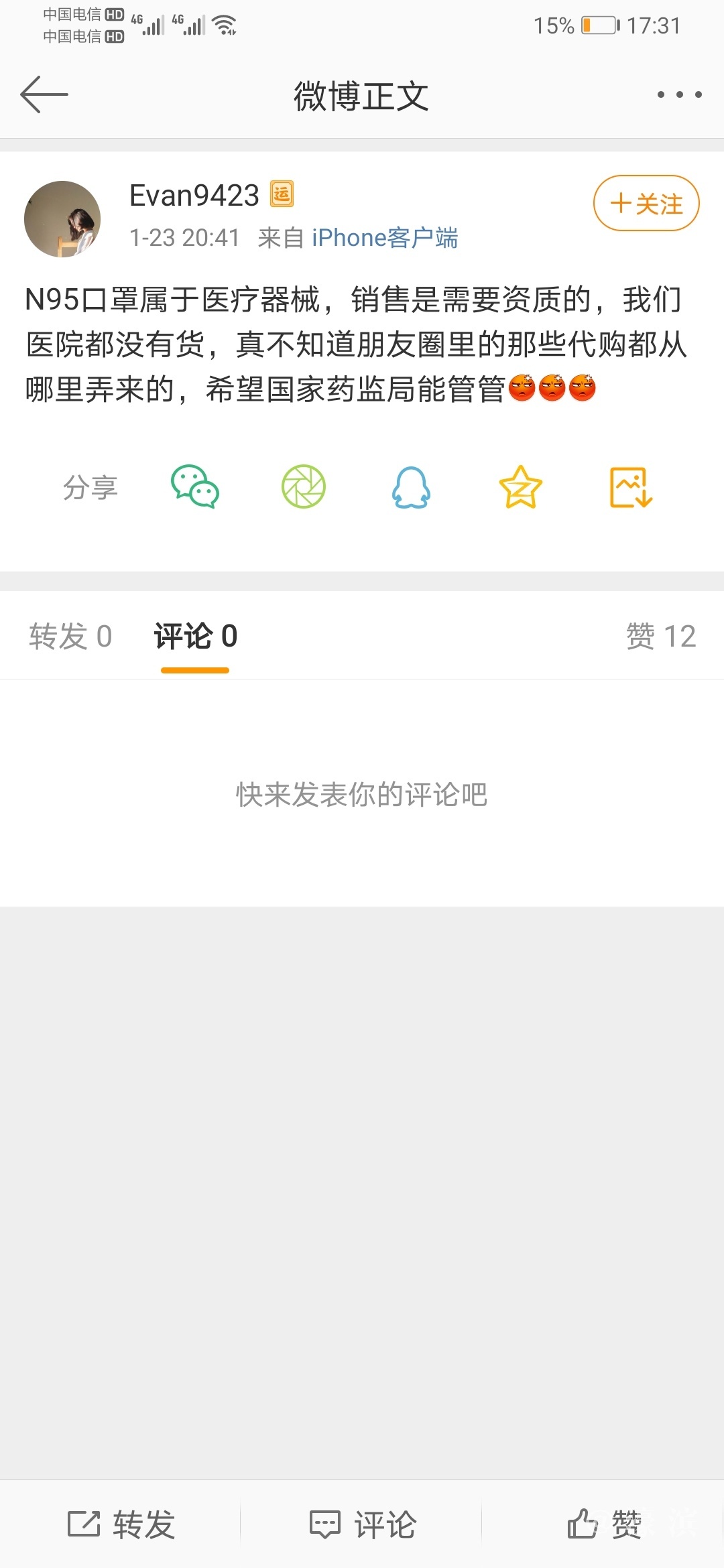
Task: Share the post to WeChat Moments
Action: (304, 487)
